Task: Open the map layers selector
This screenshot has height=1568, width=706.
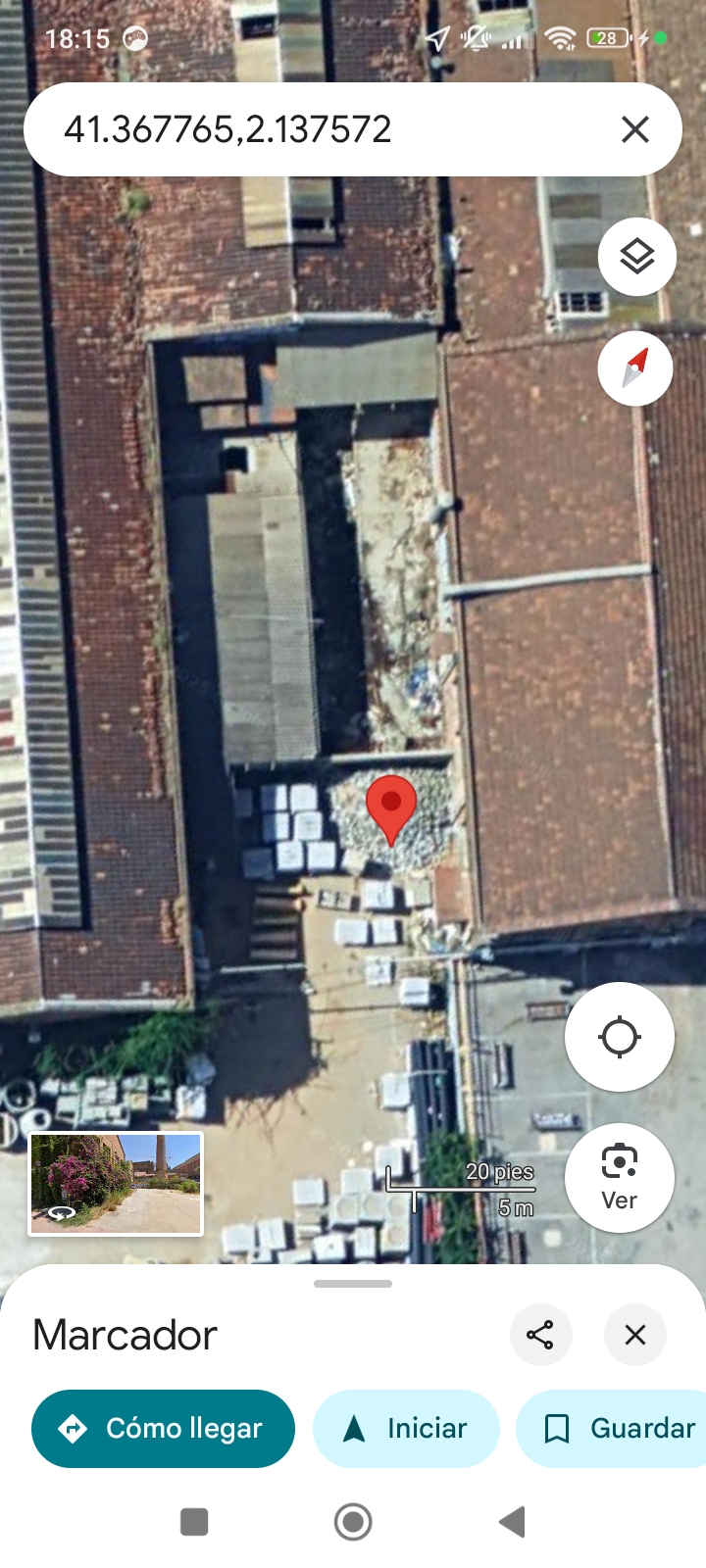Action: click(x=637, y=257)
